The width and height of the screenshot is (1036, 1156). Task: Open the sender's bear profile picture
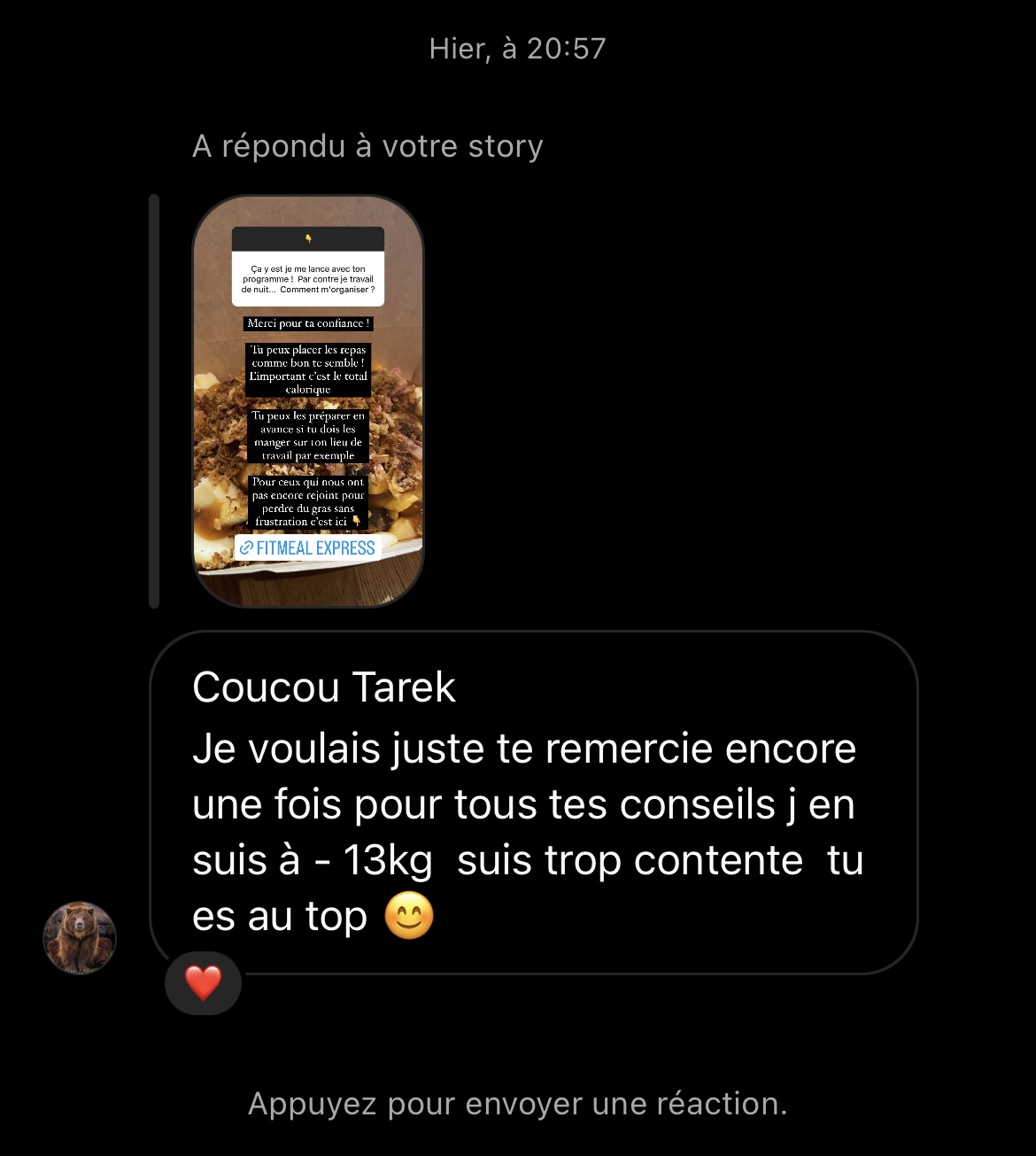[80, 938]
